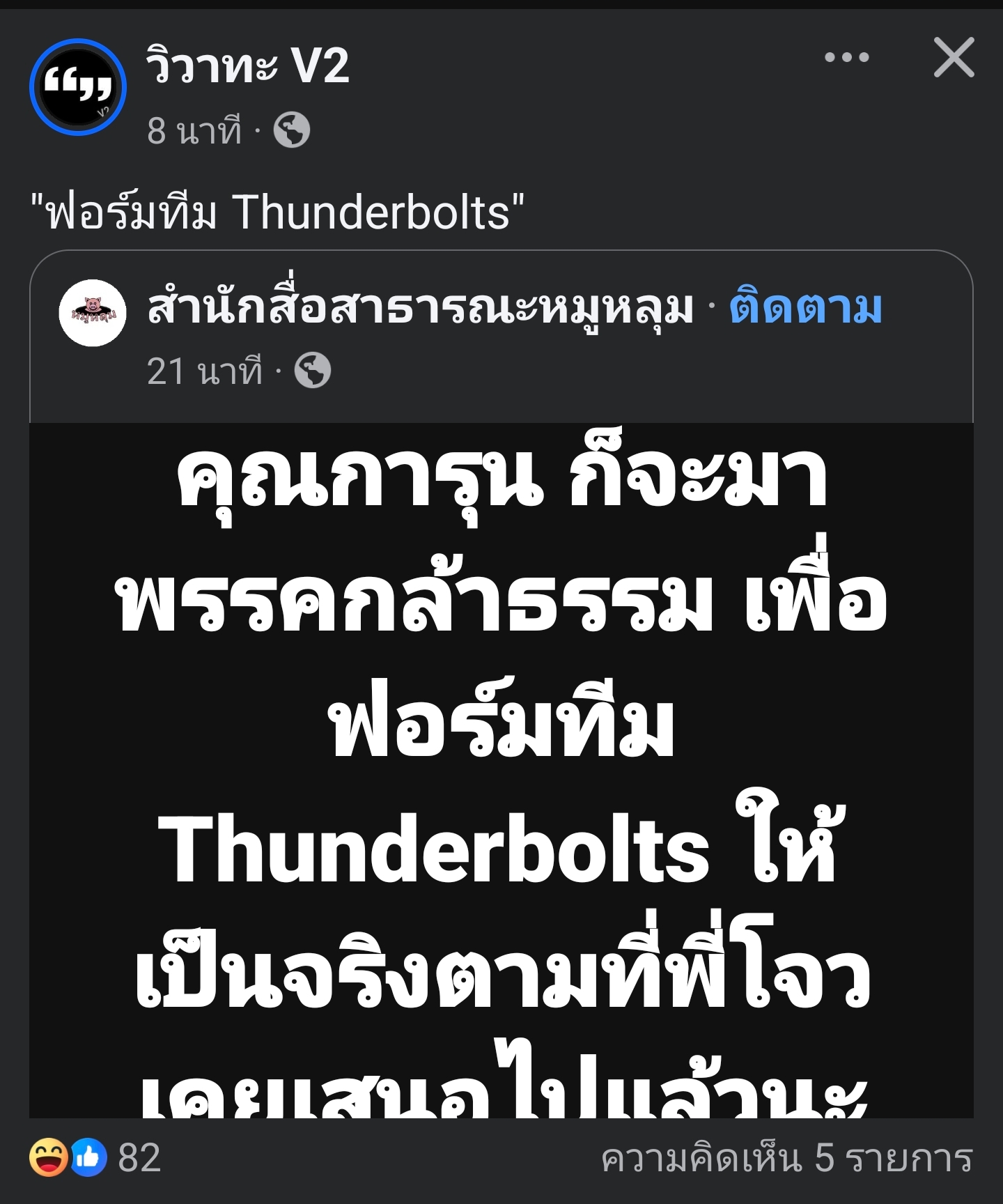Viewport: 1003px width, 1204px height.
Task: Tap the หมูหลุม pig avatar
Action: (x=93, y=313)
